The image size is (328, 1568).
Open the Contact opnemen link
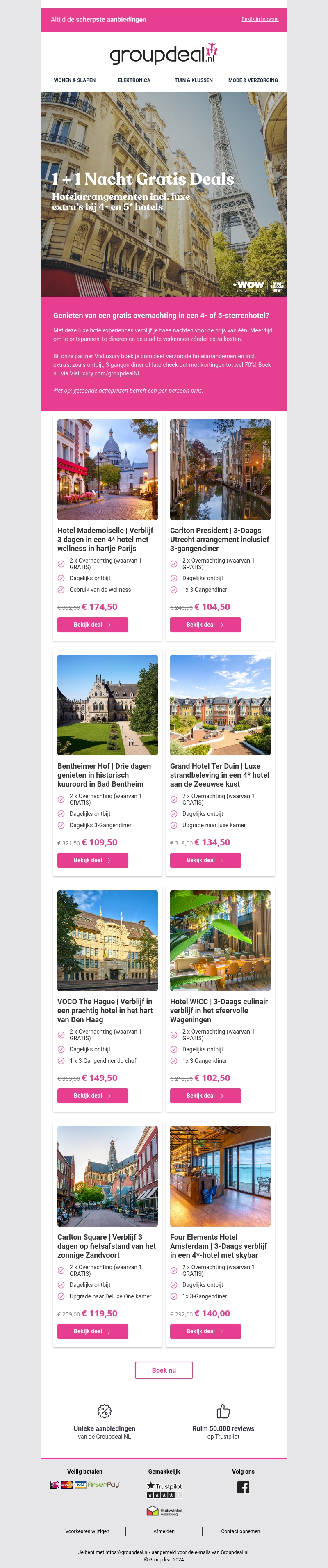pyautogui.click(x=240, y=1531)
